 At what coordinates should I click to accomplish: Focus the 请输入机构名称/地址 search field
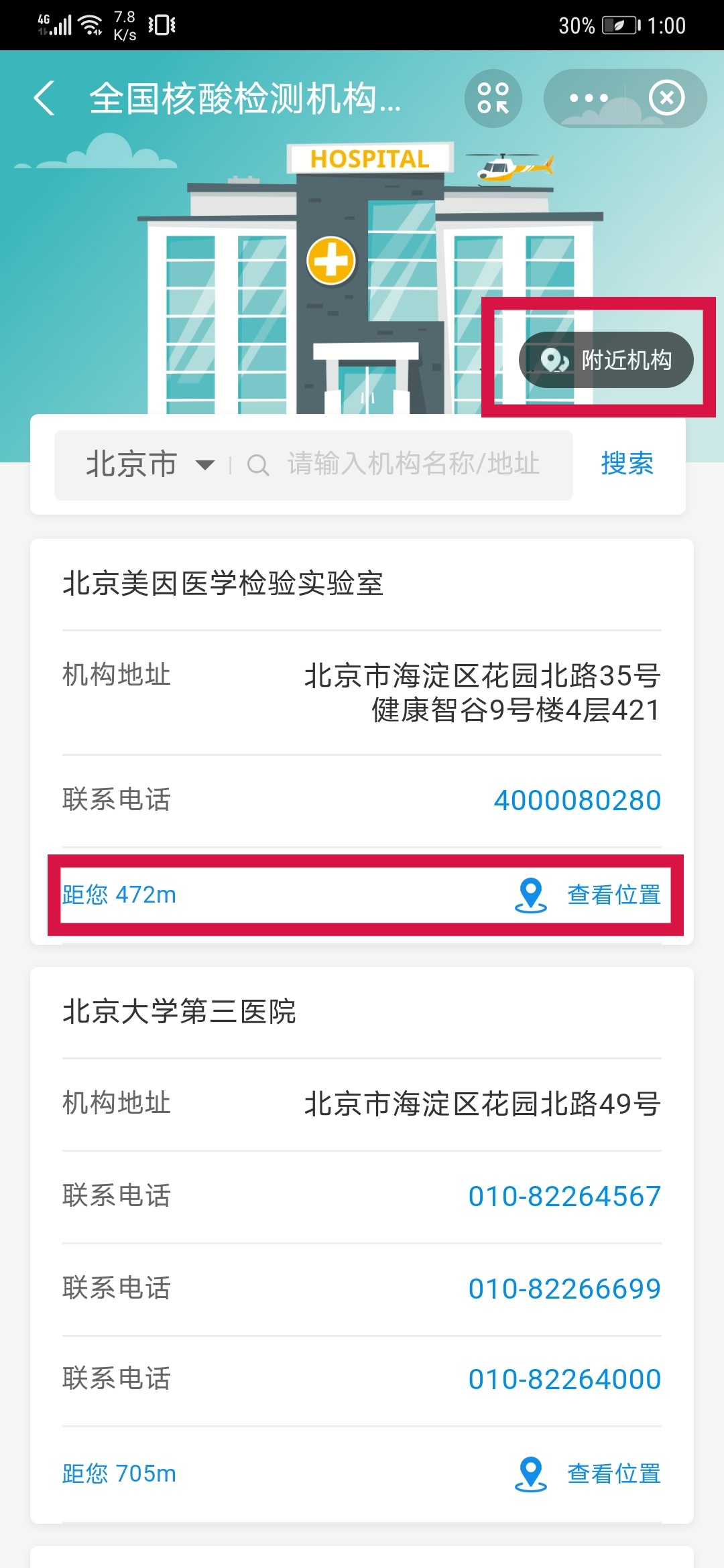(413, 464)
